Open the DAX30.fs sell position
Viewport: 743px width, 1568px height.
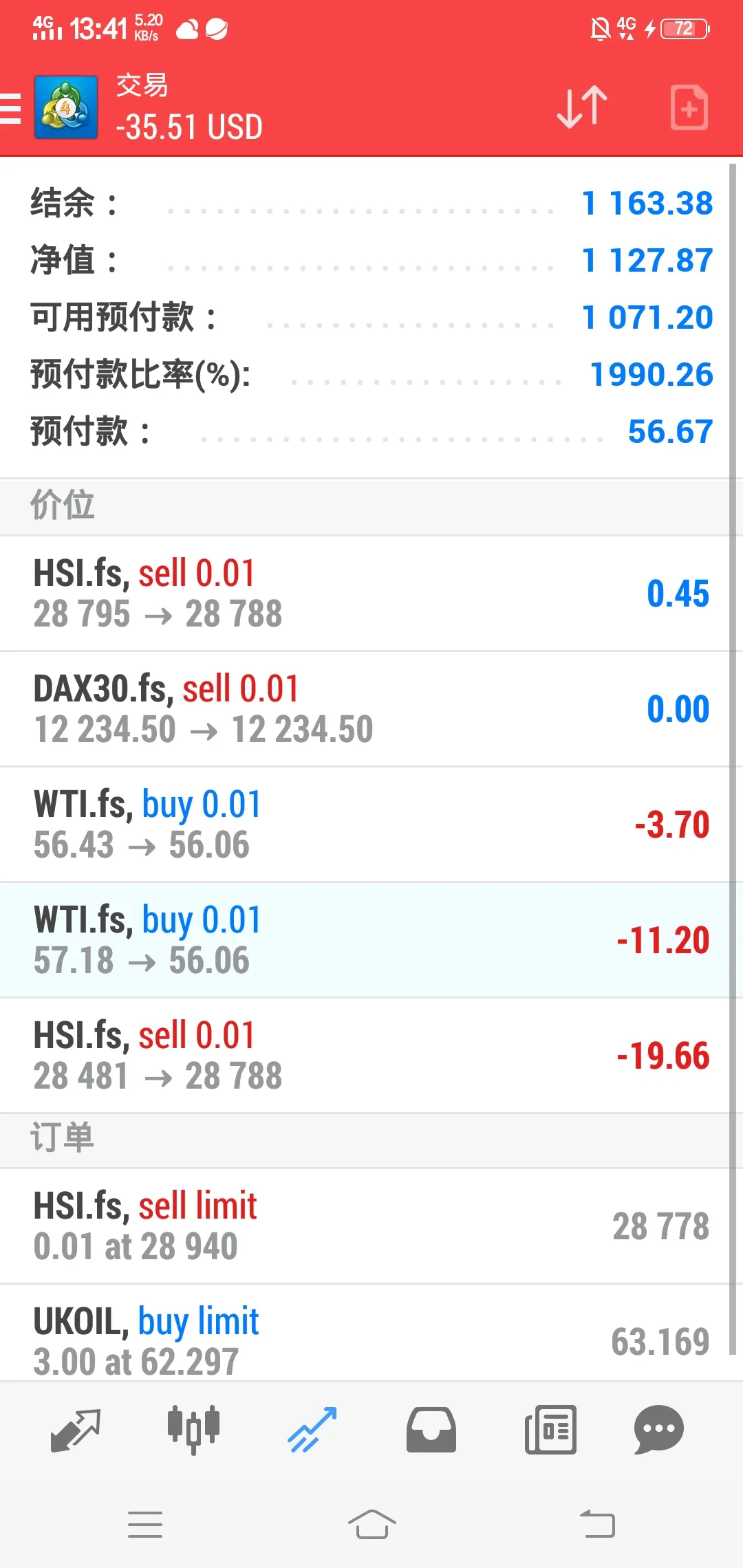365,709
